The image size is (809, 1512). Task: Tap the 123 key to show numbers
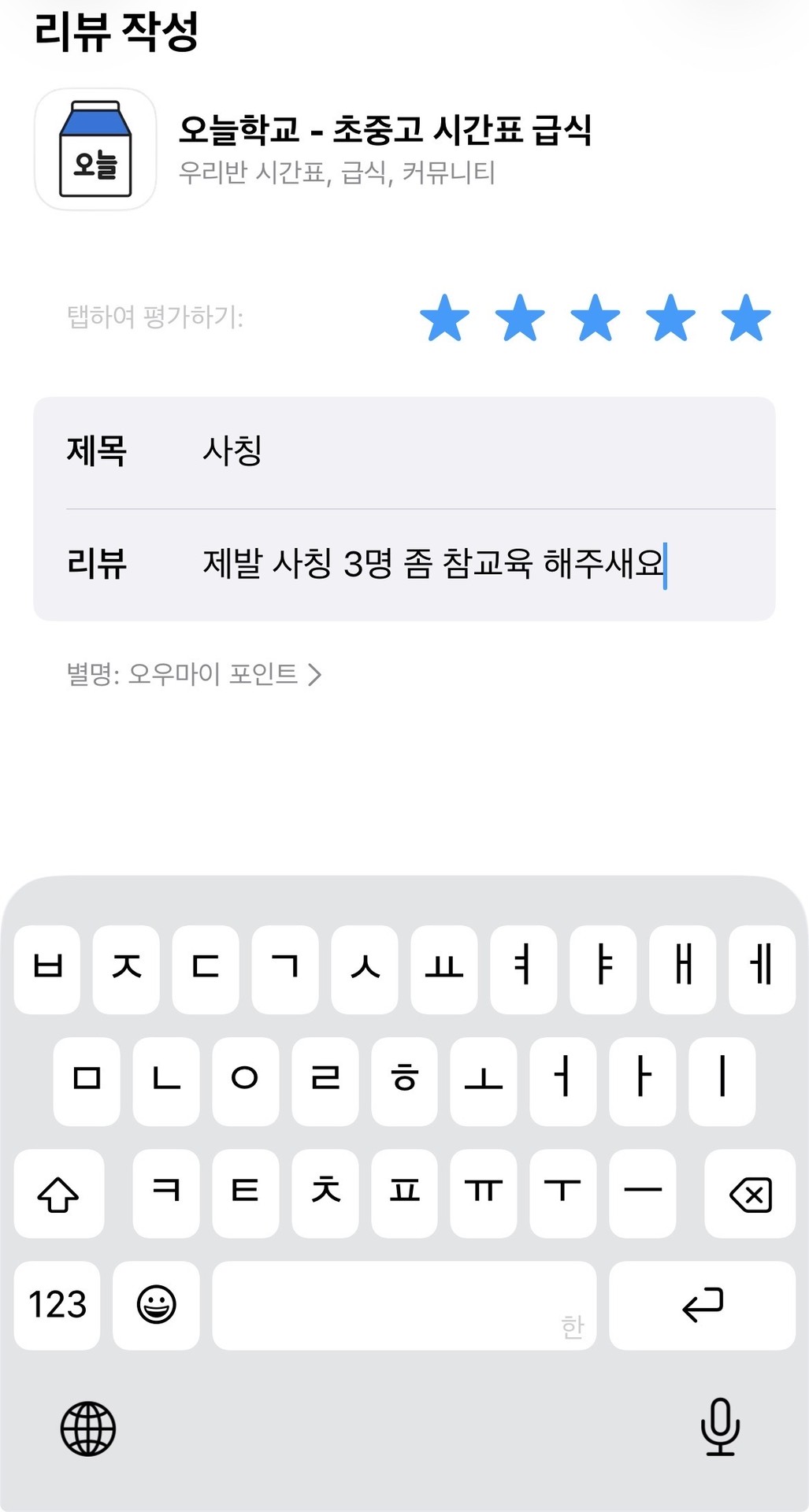pyautogui.click(x=57, y=1305)
